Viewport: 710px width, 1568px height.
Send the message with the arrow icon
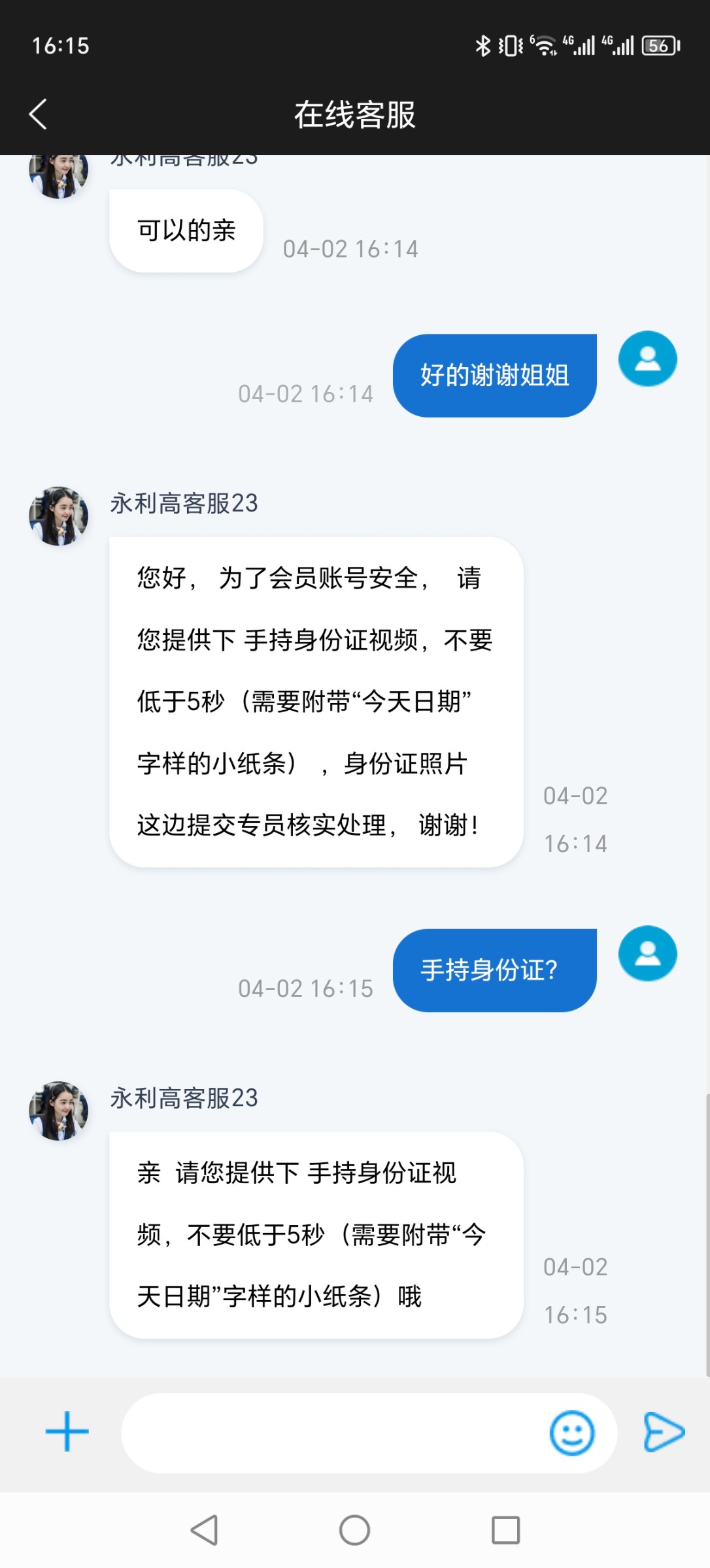point(664,1431)
